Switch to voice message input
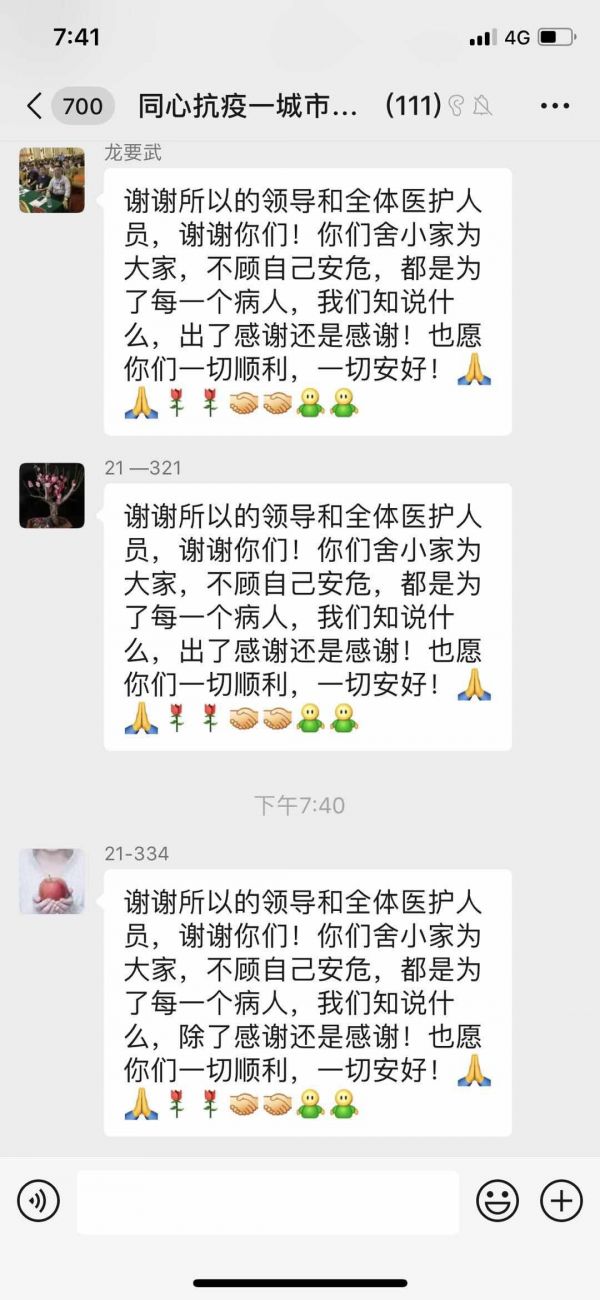This screenshot has width=600, height=1300. [38, 1201]
